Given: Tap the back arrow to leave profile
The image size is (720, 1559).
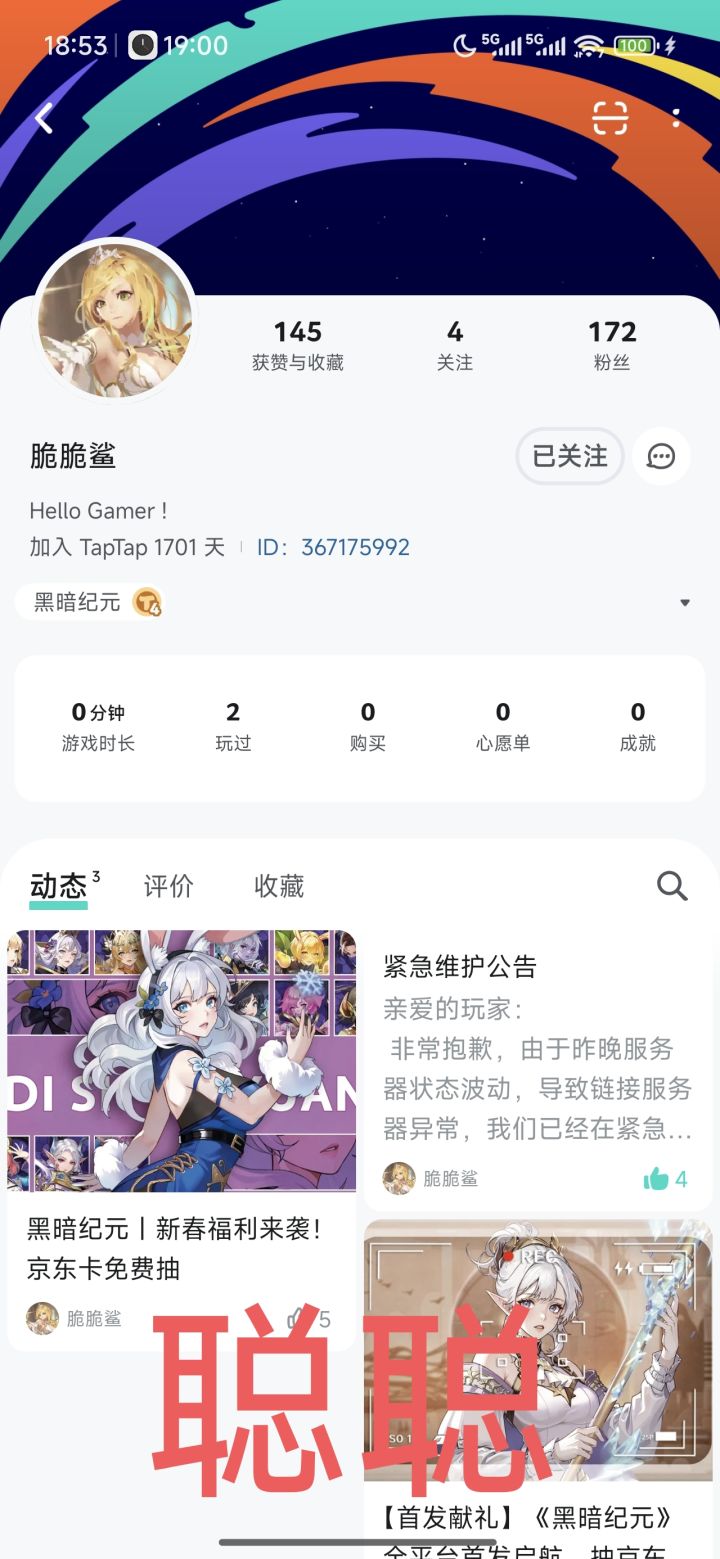Looking at the screenshot, I should (x=42, y=117).
